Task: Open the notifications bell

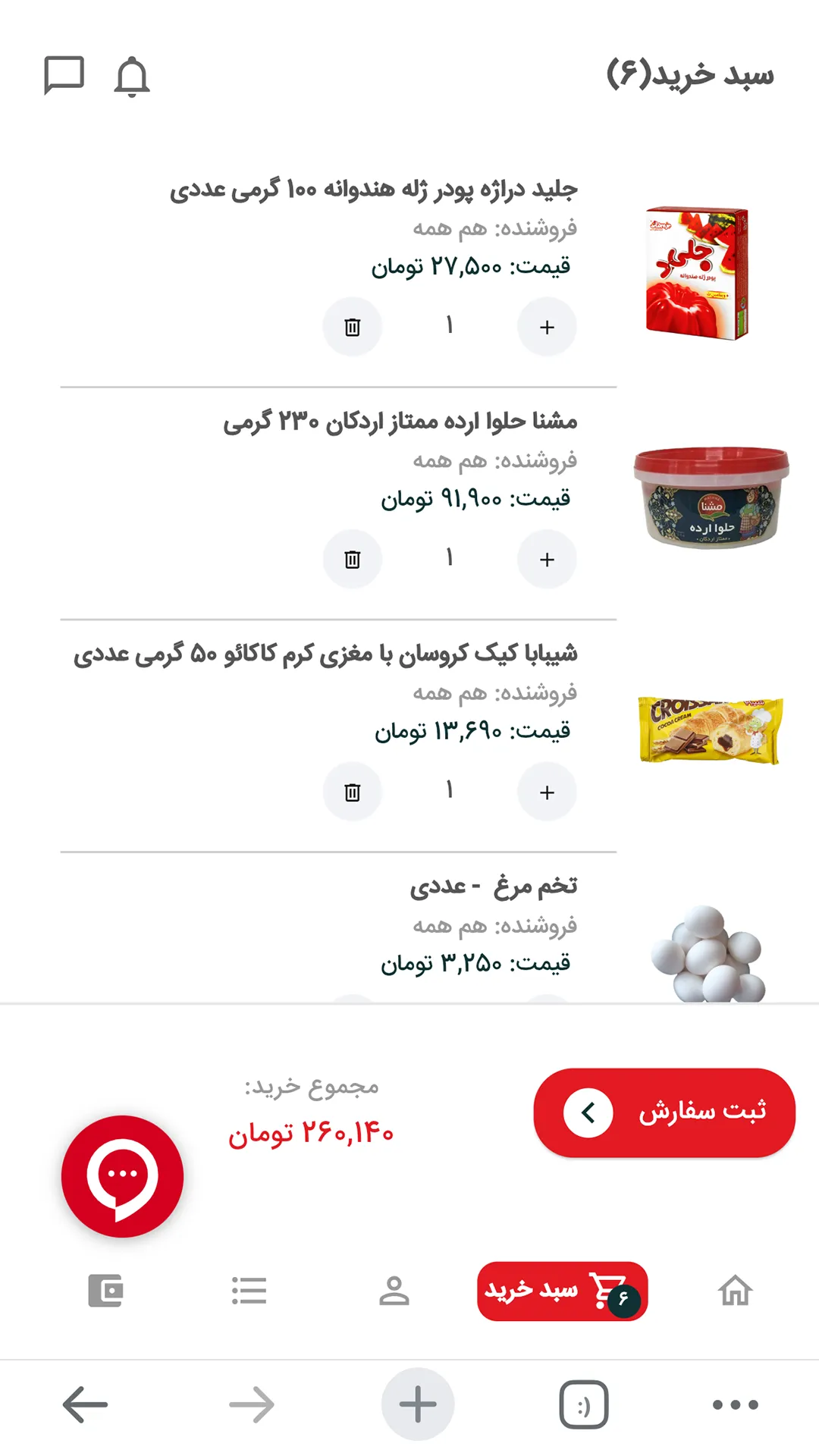Action: 132,77
